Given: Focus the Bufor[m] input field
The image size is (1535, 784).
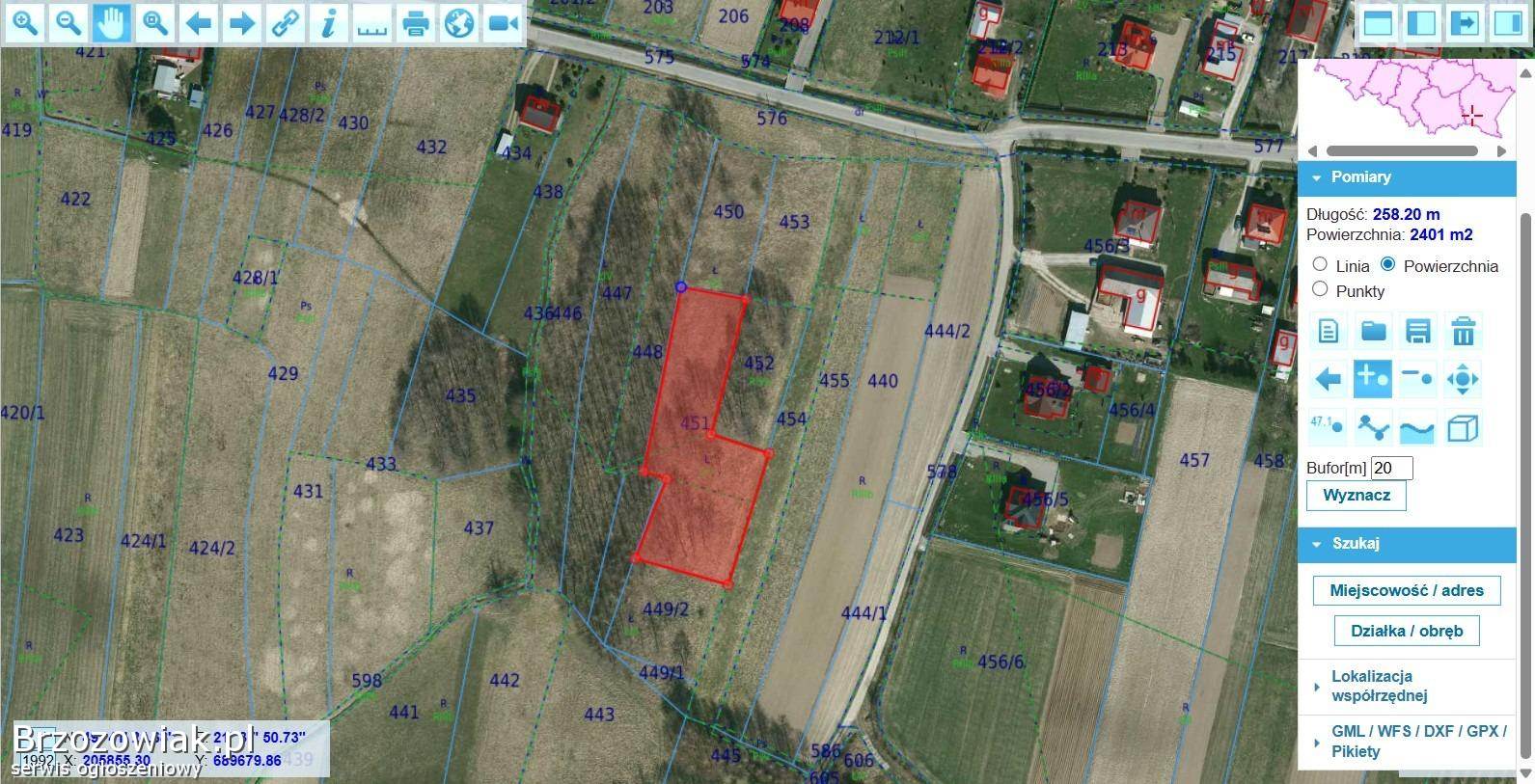Looking at the screenshot, I should (1391, 468).
